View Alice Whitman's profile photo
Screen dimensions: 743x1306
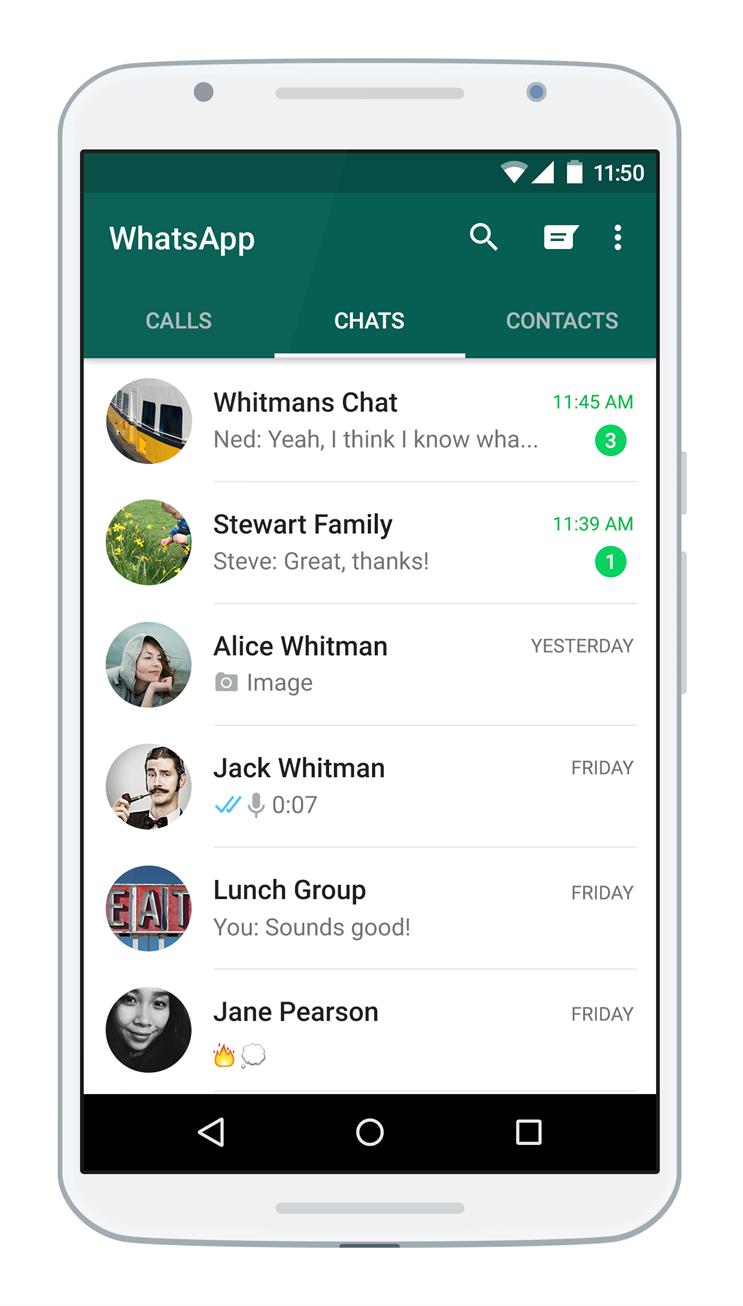(148, 665)
